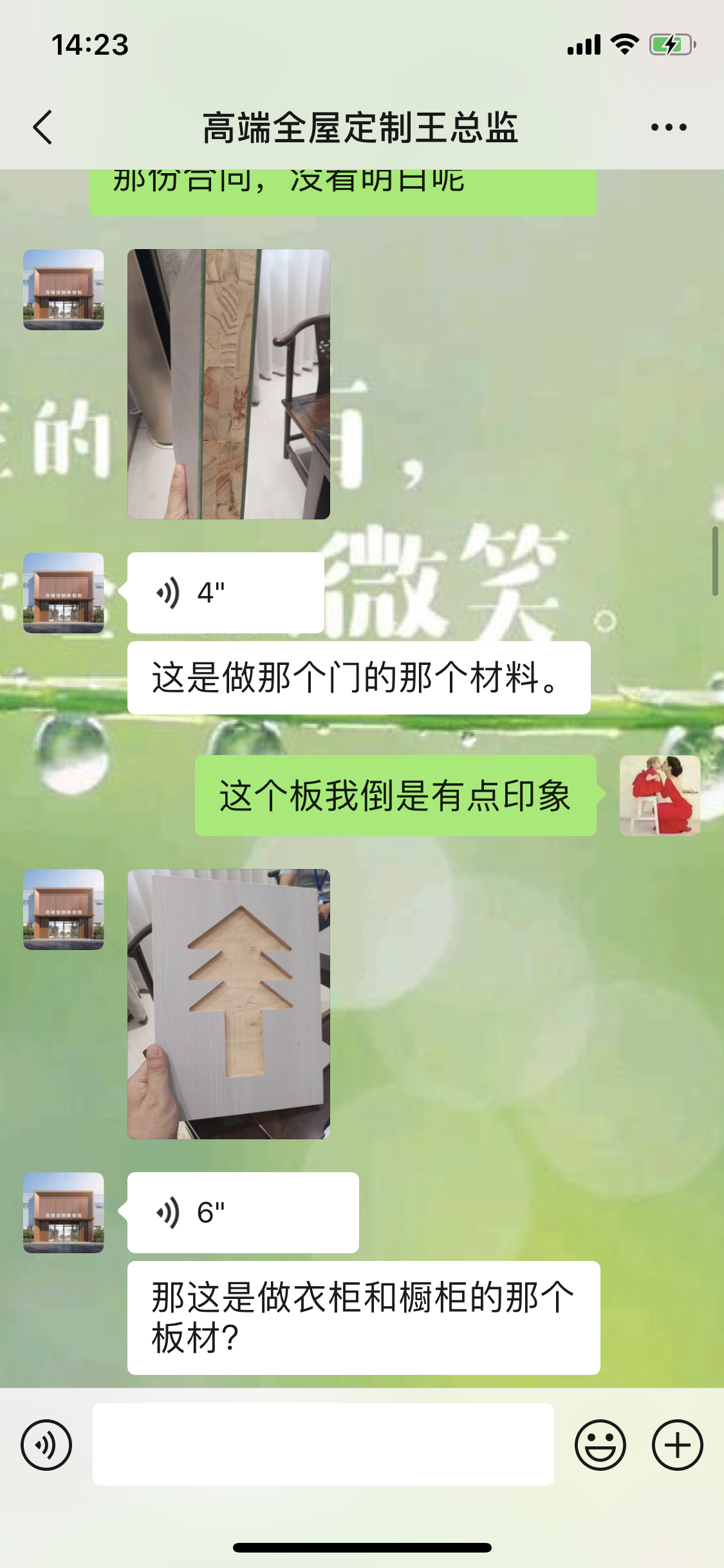
Task: Open the emoji sticker panel
Action: click(600, 1445)
